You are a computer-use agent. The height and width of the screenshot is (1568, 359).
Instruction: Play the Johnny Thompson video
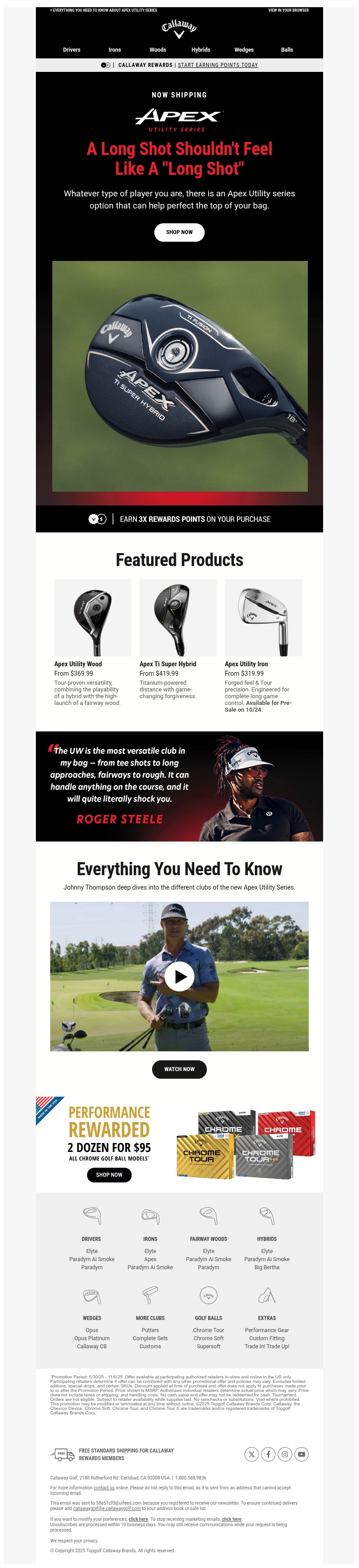(x=179, y=976)
